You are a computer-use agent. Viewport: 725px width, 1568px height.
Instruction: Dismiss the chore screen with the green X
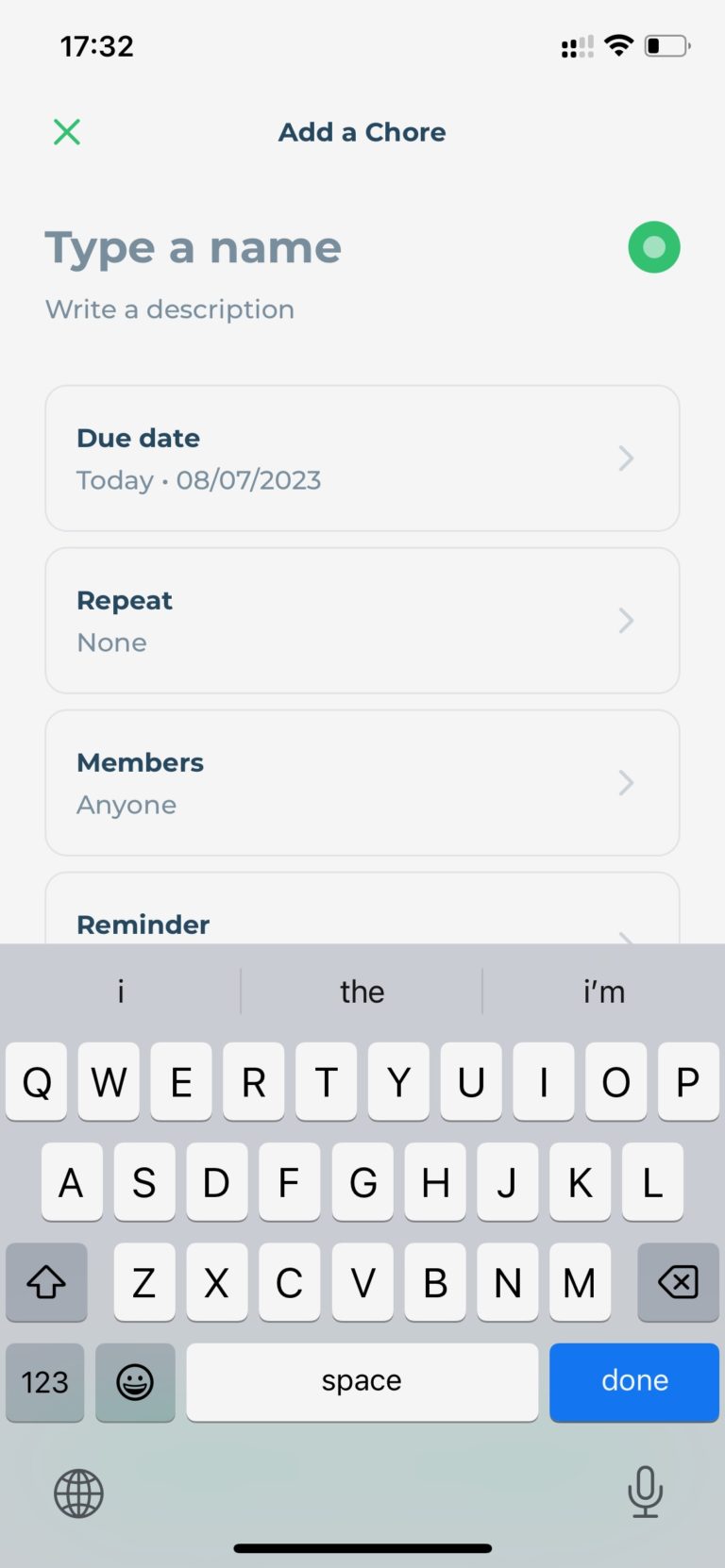[x=66, y=132]
